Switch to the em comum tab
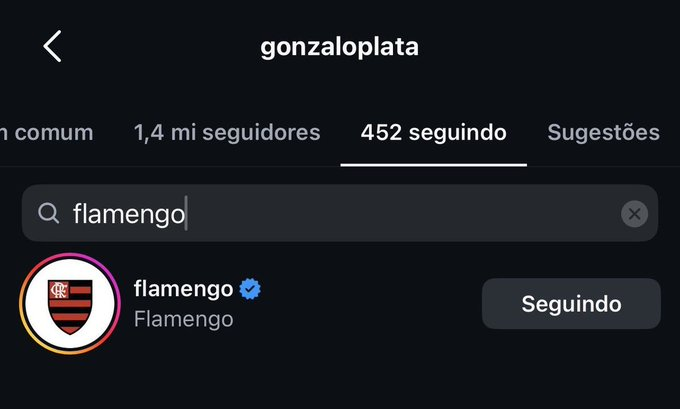This screenshot has height=409, width=680. pyautogui.click(x=45, y=132)
